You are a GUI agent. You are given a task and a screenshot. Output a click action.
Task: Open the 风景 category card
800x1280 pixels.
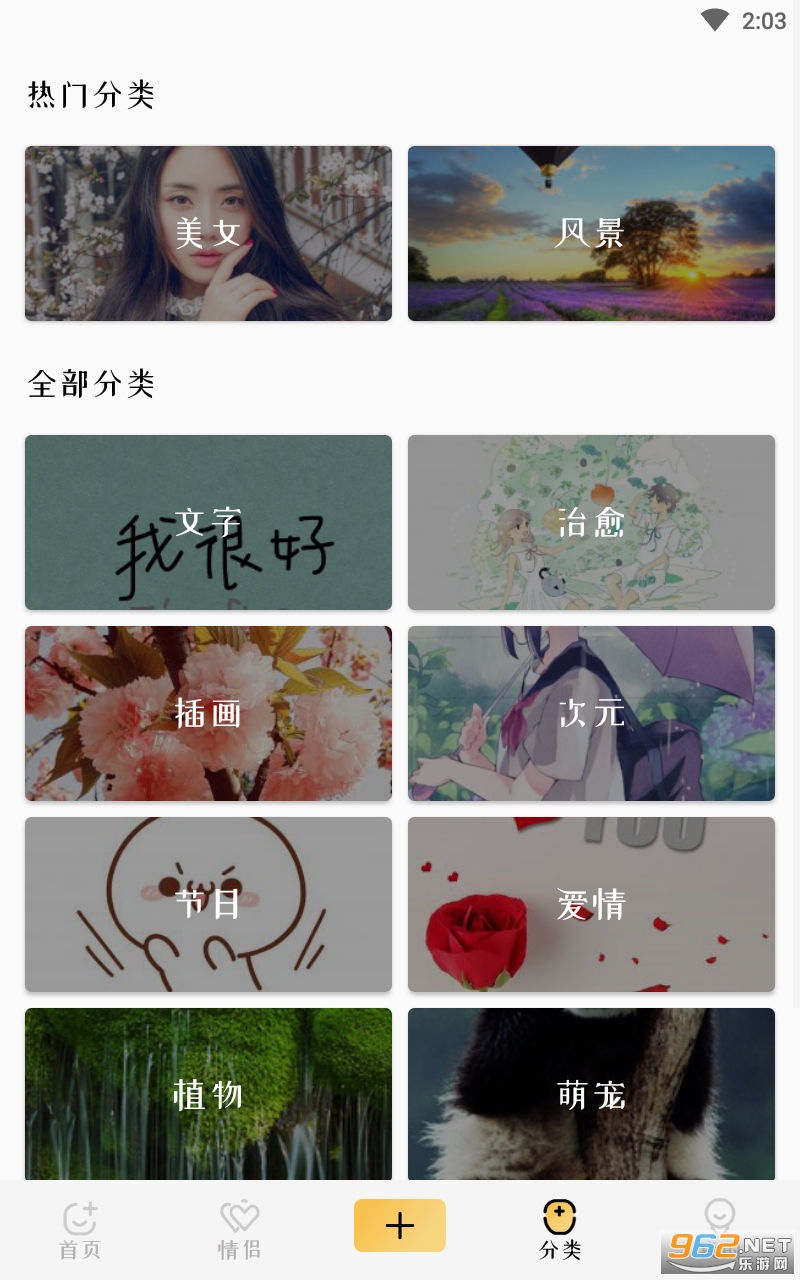point(591,233)
